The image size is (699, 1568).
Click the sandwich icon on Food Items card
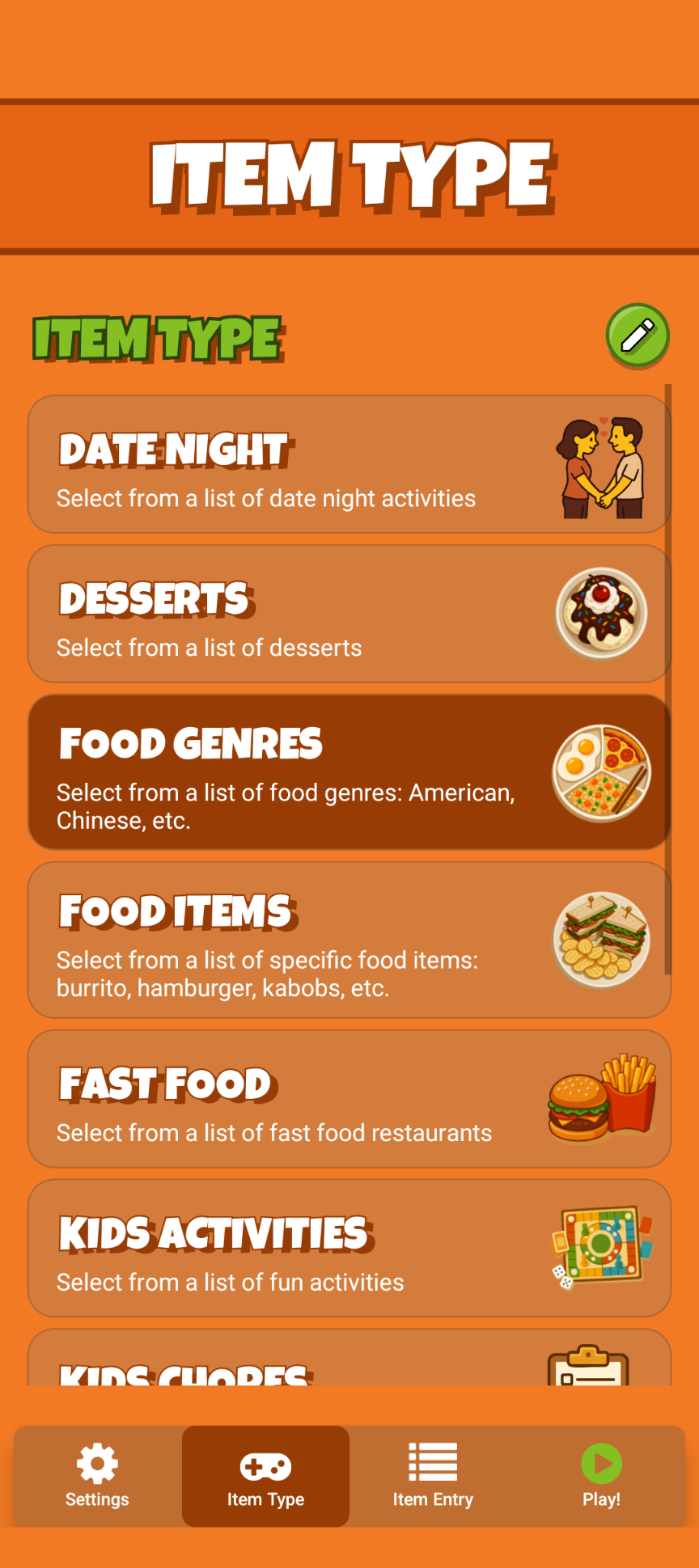[x=601, y=938]
